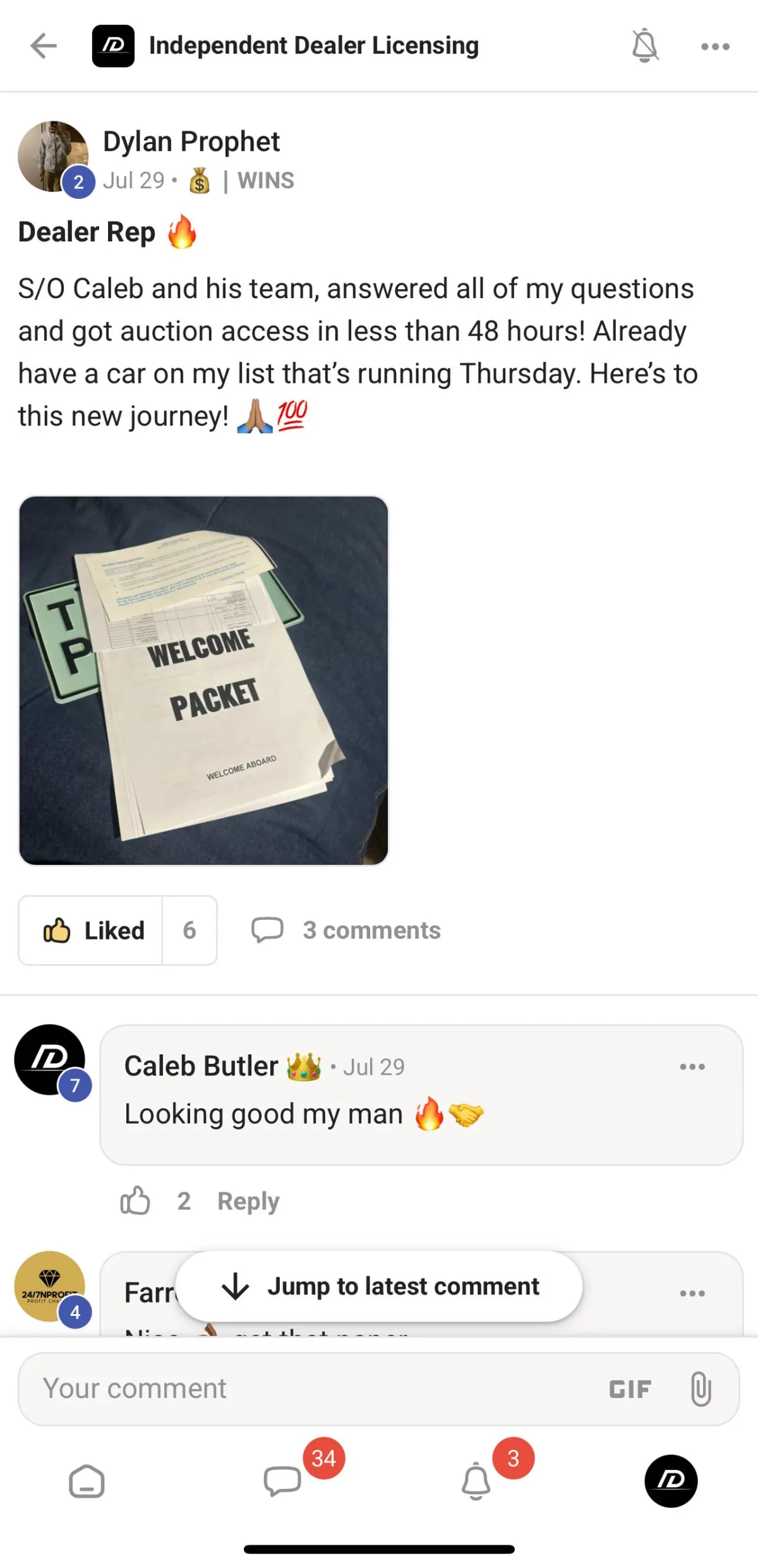Open the chat tab with 34 unread
Image resolution: width=758 pixels, height=1568 pixels.
tap(282, 1481)
